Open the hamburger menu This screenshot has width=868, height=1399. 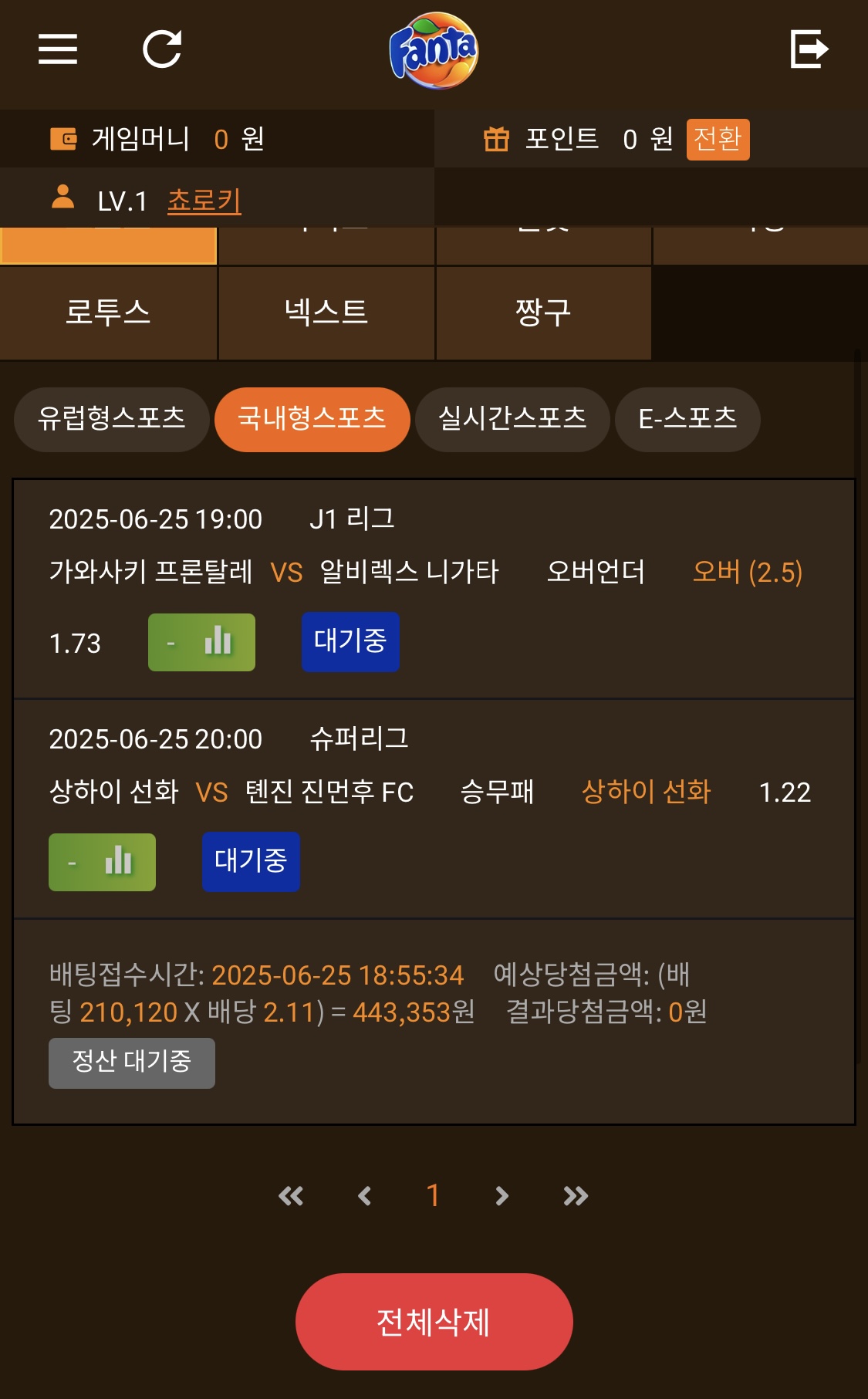(58, 49)
